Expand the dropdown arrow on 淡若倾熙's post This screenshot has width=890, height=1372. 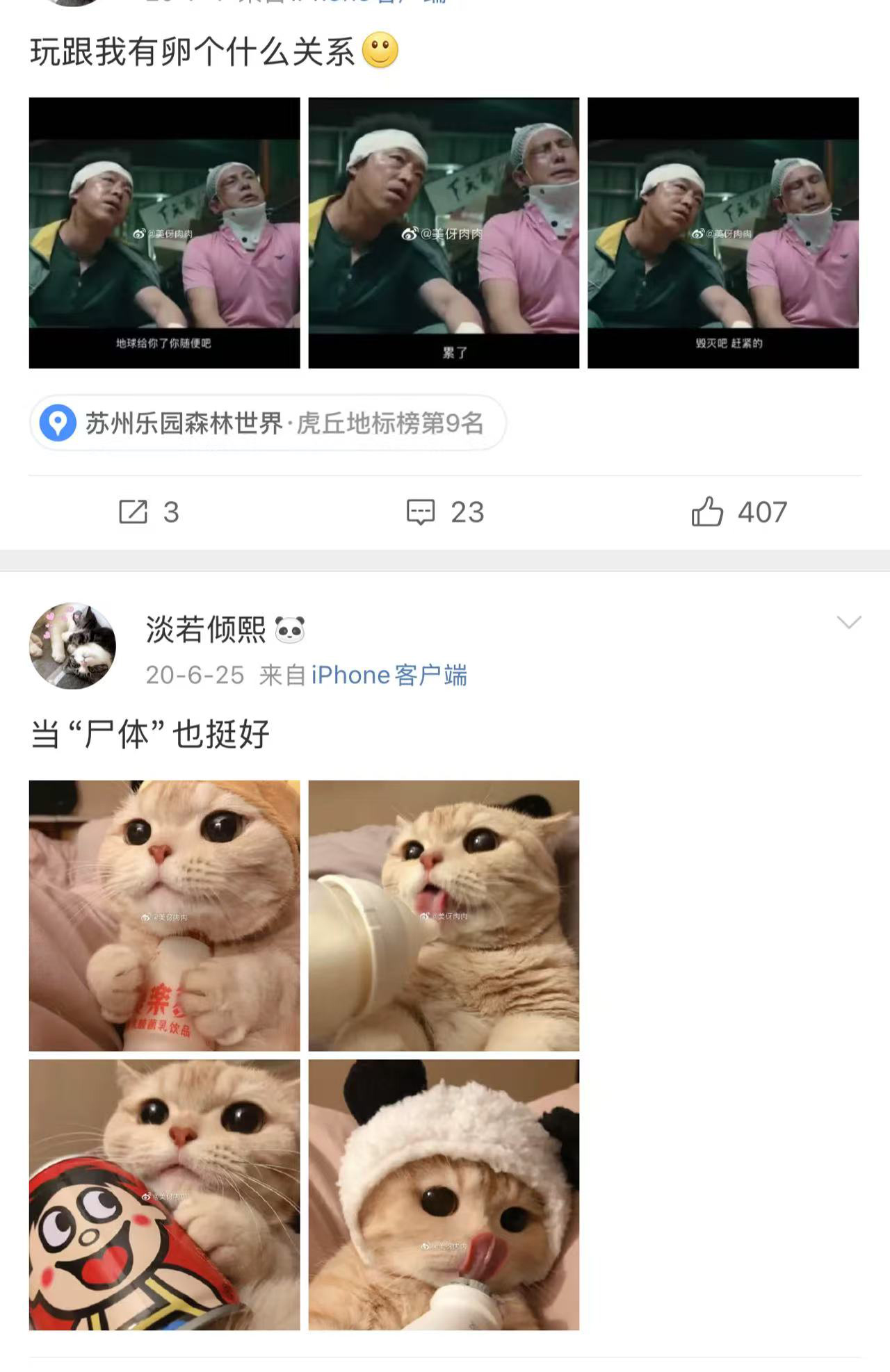tap(849, 622)
